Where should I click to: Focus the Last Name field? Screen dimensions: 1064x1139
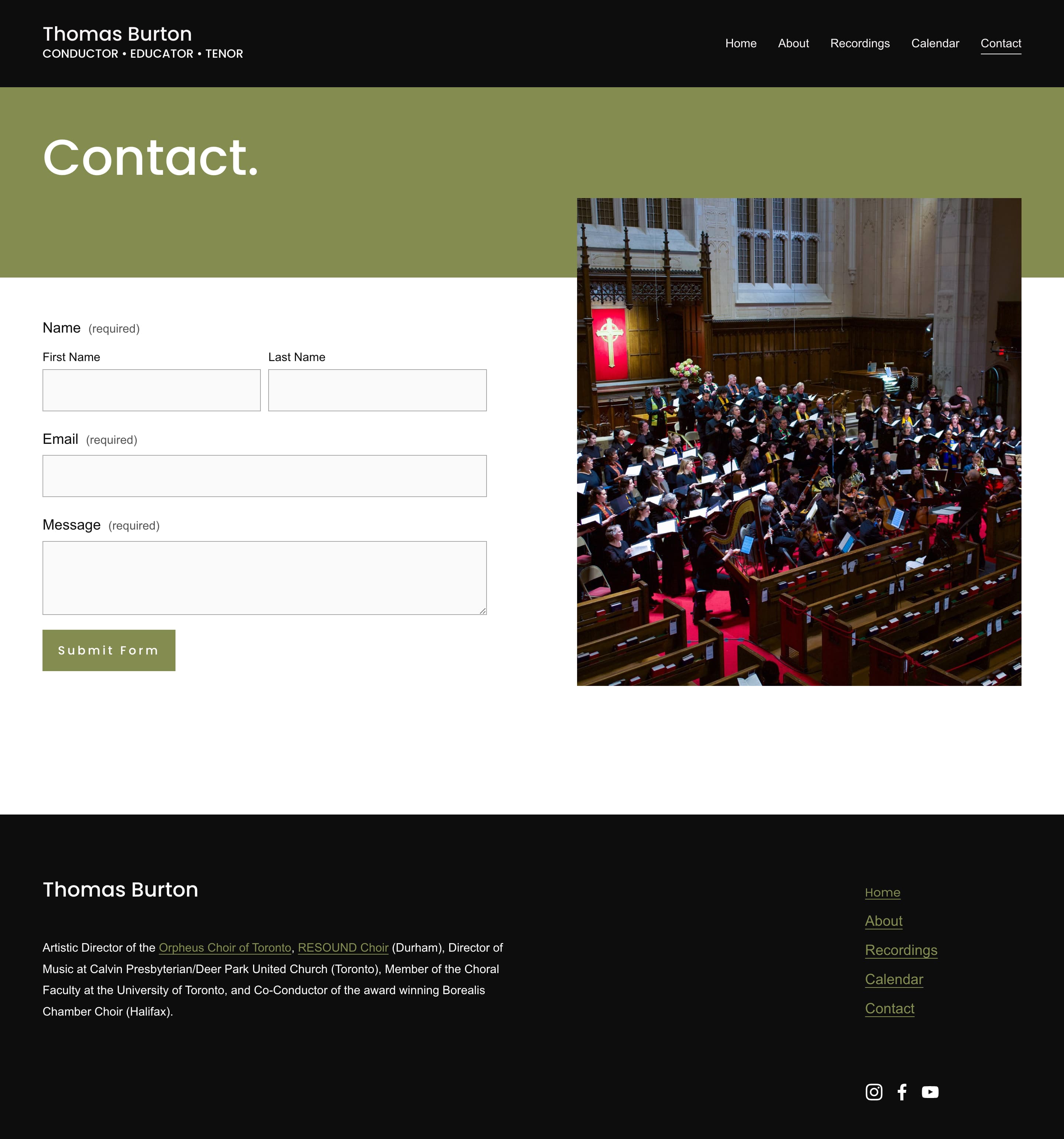pyautogui.click(x=377, y=390)
